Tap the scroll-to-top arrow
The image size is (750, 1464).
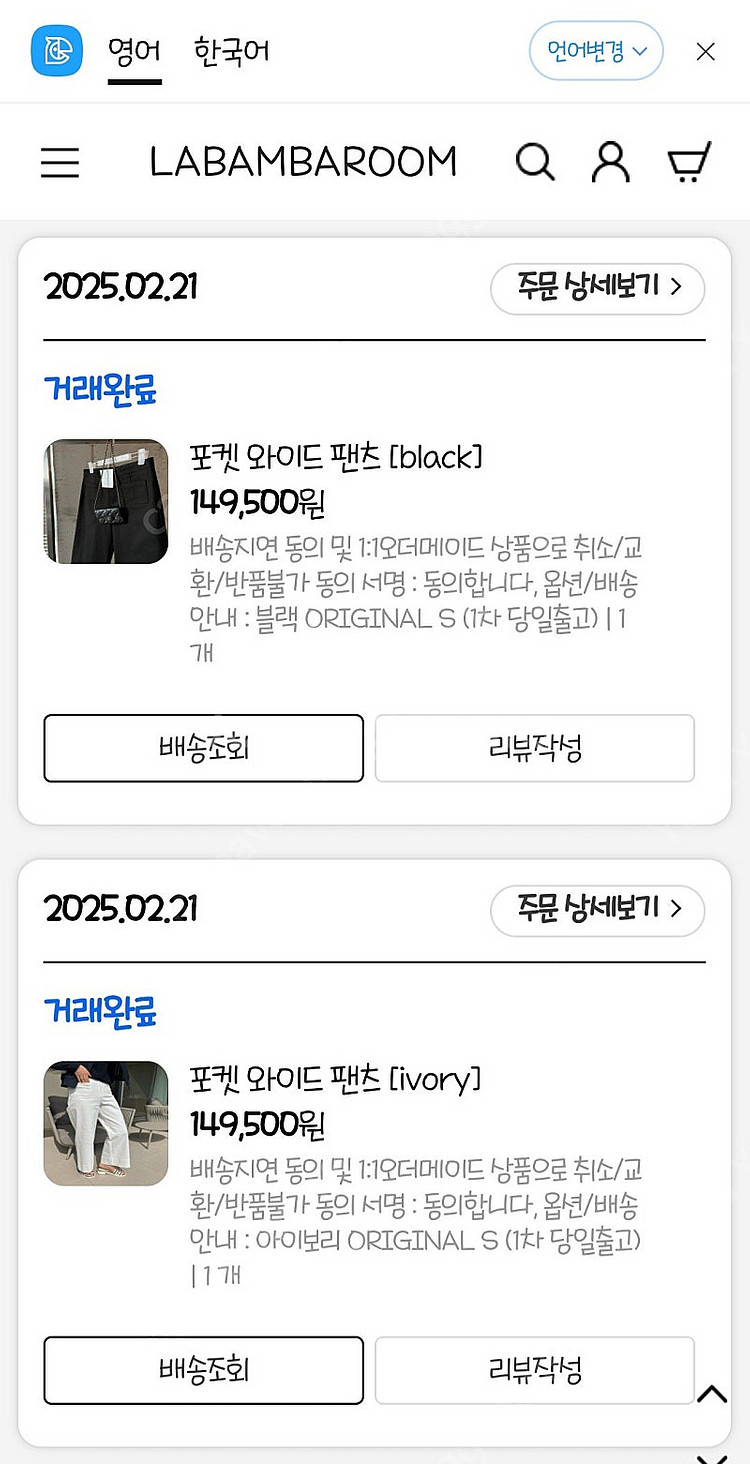pos(711,1394)
